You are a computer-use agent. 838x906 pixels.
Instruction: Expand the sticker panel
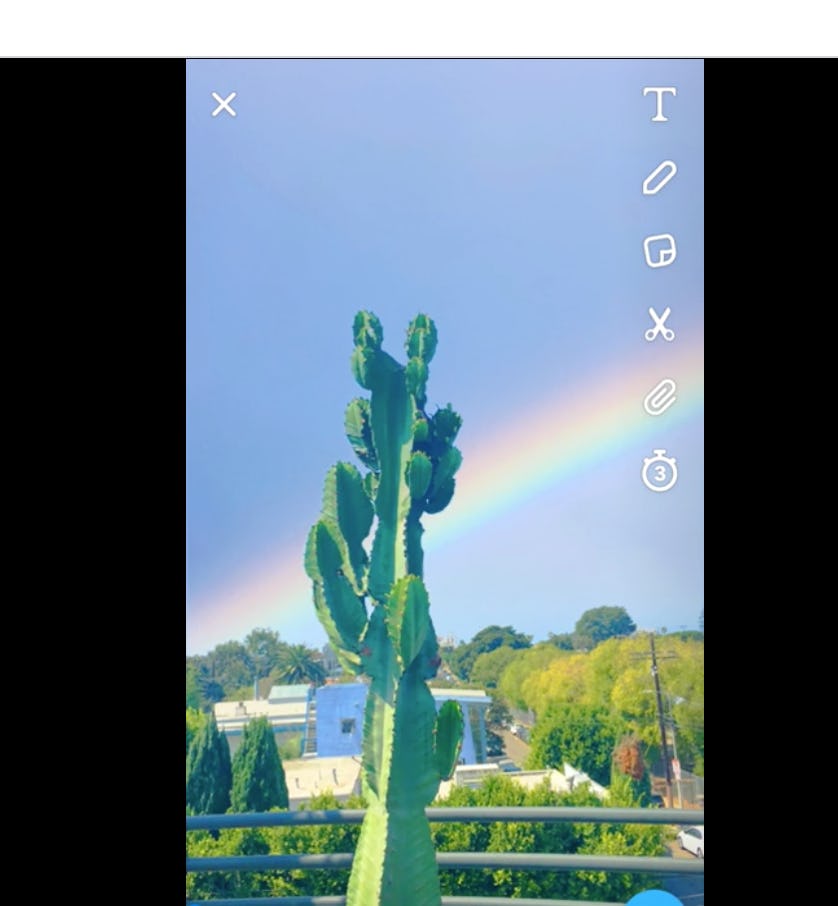(x=660, y=252)
